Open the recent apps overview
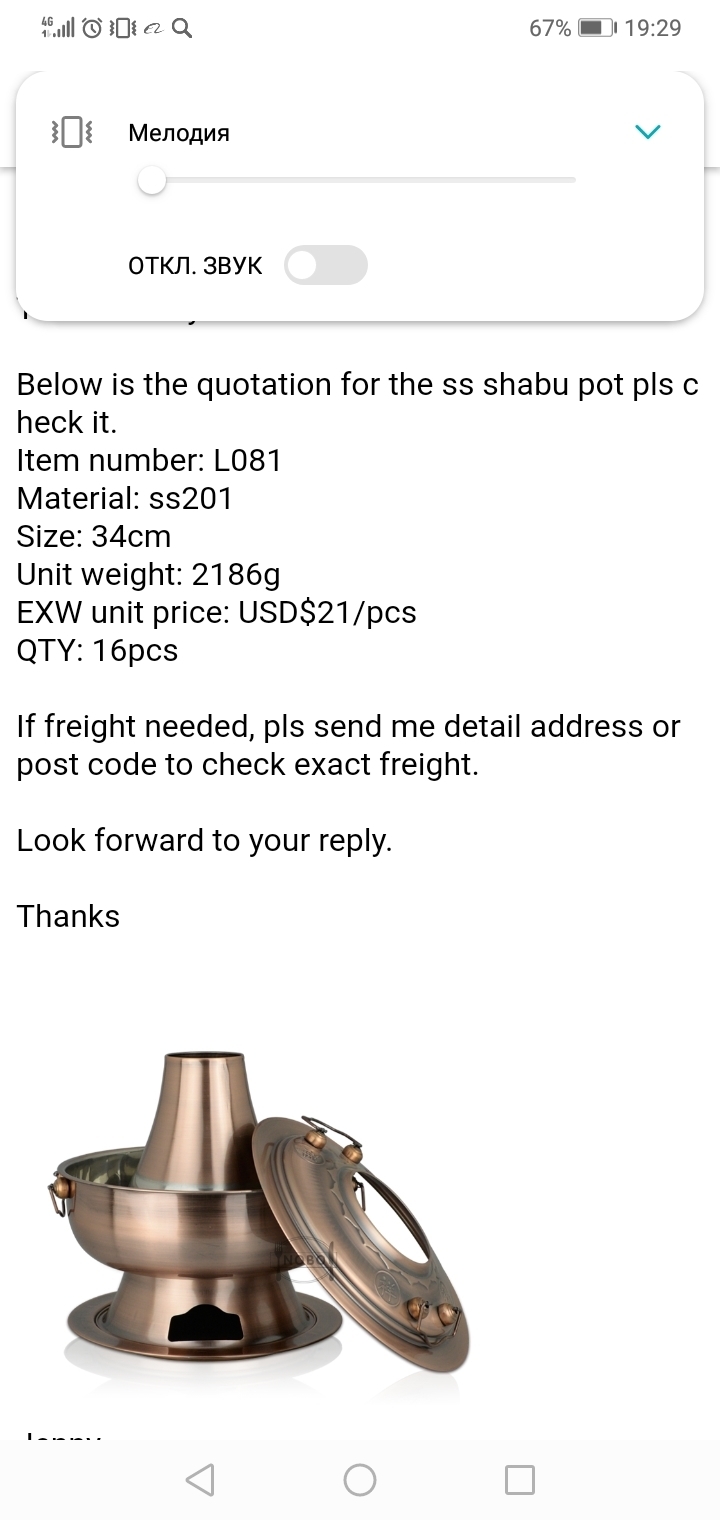720x1520 pixels. click(519, 1479)
